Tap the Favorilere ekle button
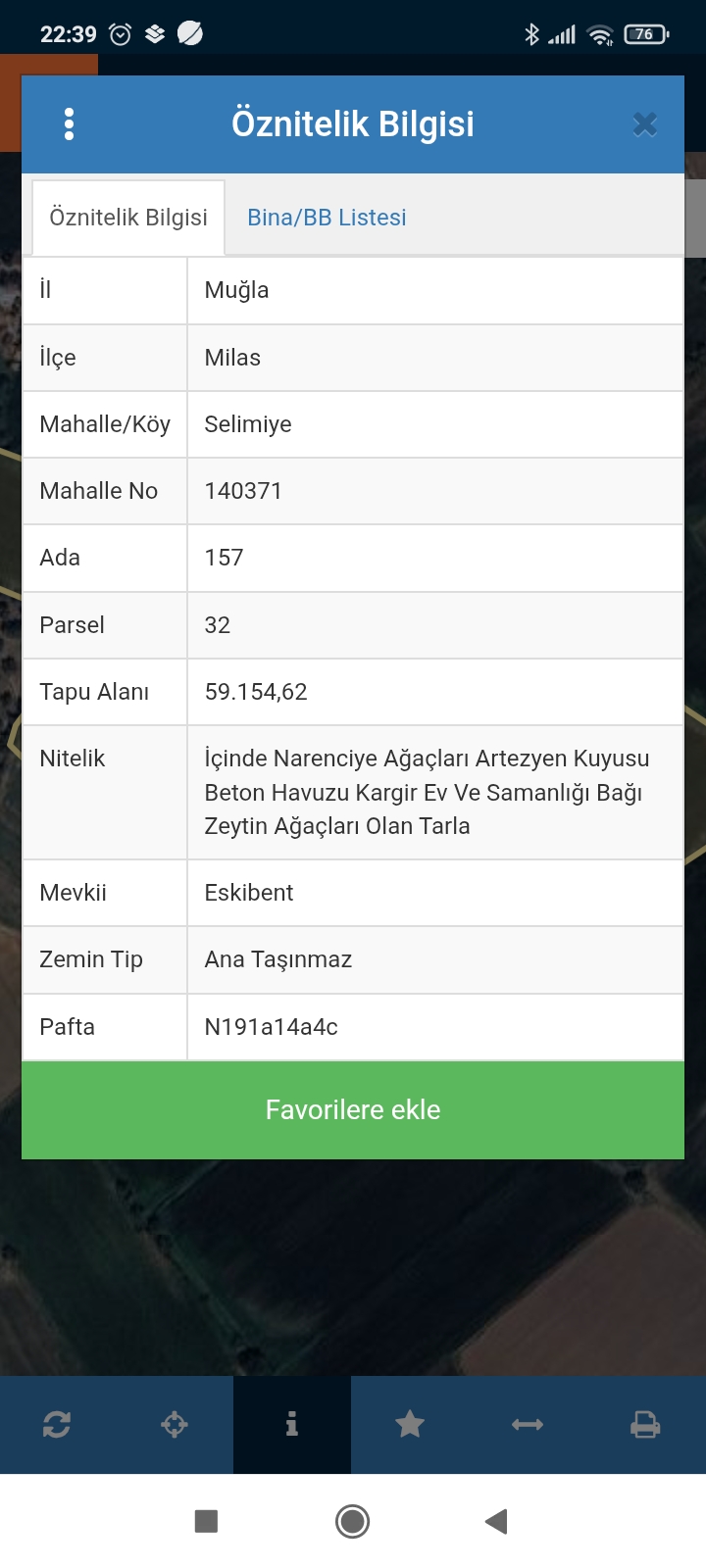The height and width of the screenshot is (1568, 706). coord(353,1110)
